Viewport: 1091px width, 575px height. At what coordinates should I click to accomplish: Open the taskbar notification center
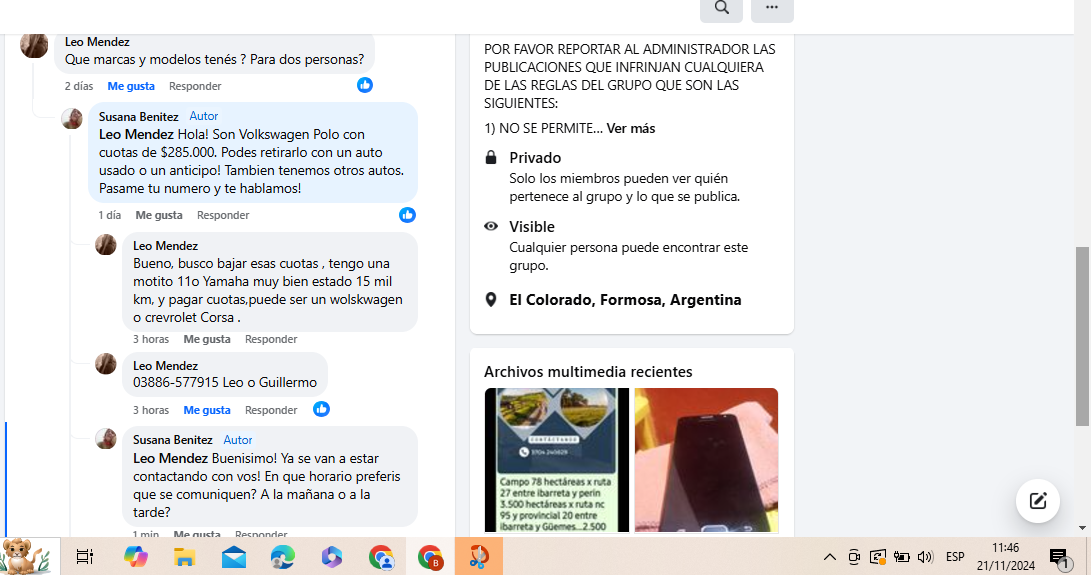click(1059, 557)
